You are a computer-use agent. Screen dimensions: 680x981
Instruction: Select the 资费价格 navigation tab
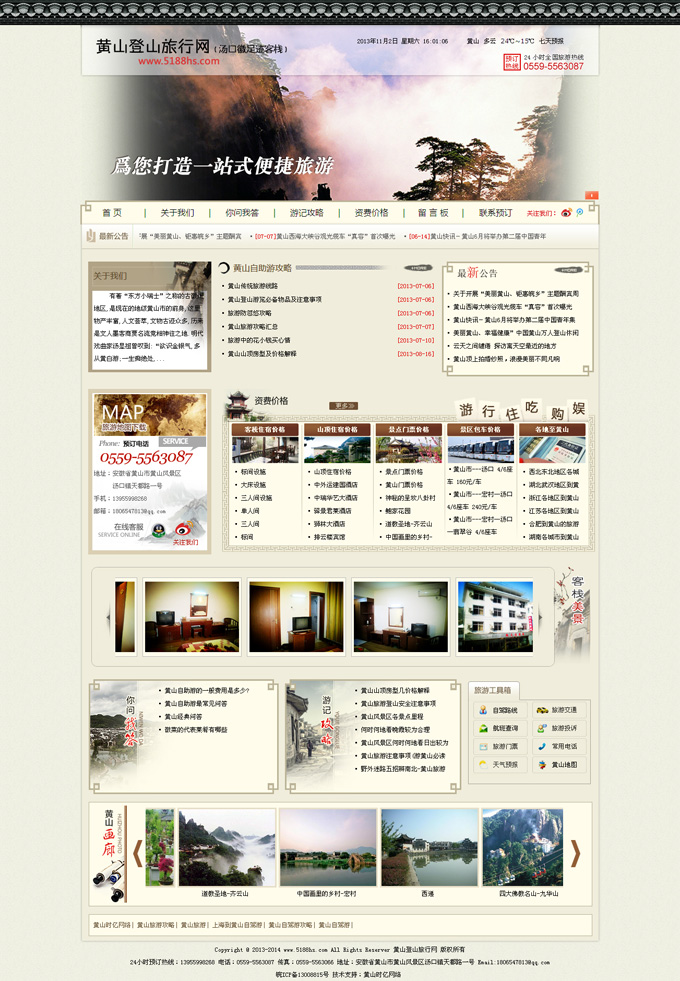click(371, 213)
